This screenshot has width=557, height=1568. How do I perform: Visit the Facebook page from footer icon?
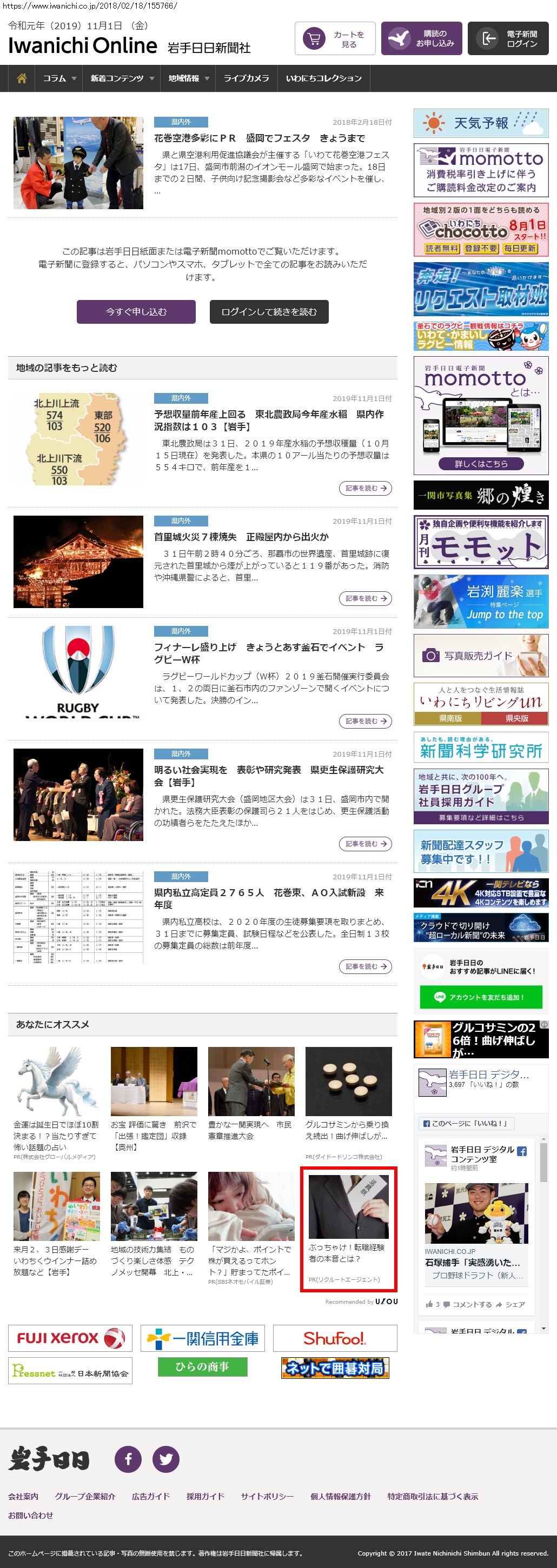tap(129, 1459)
